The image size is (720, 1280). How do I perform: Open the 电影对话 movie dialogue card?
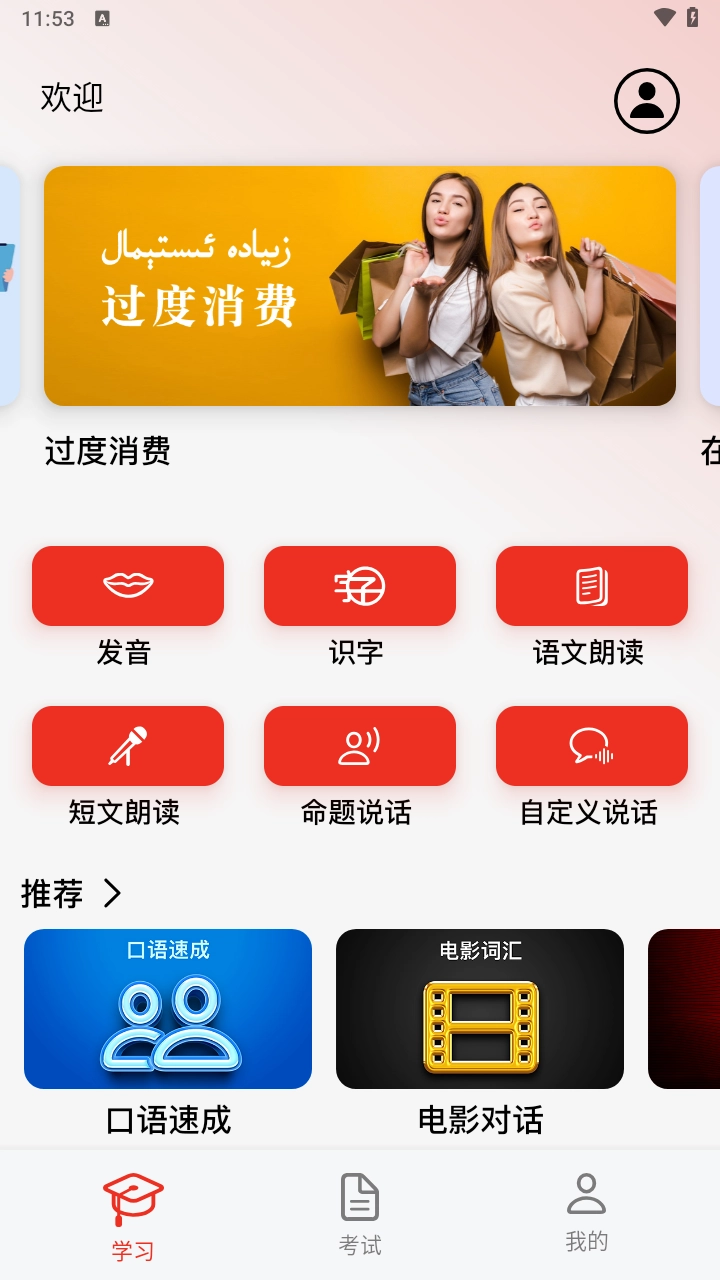[479, 1008]
